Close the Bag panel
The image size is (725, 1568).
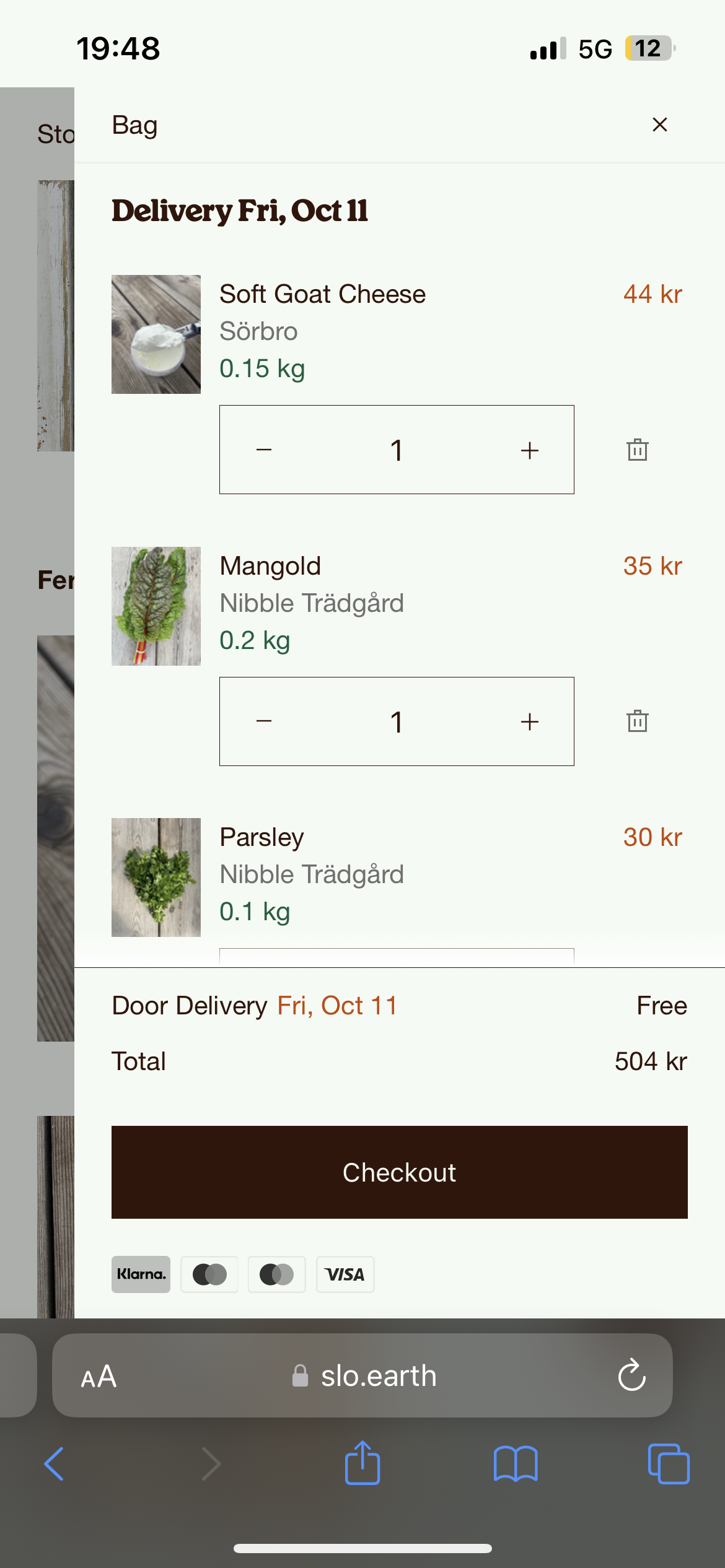659,124
